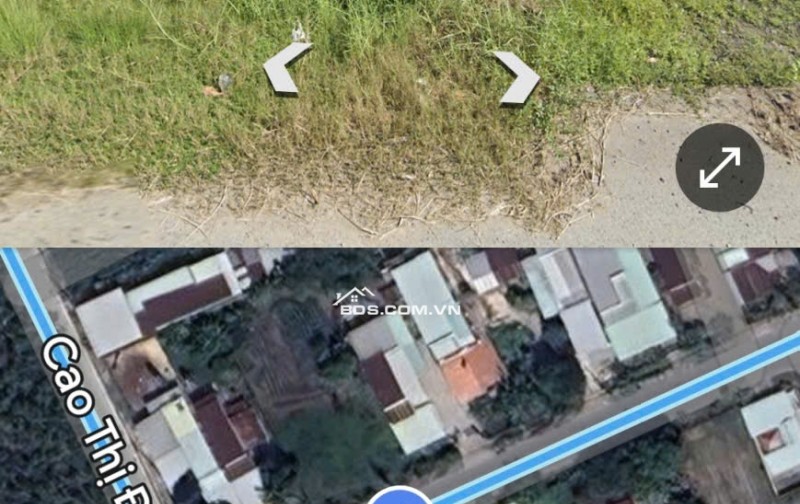The image size is (800, 504).
Task: Expand Street View to full screen
Action: [x=720, y=167]
